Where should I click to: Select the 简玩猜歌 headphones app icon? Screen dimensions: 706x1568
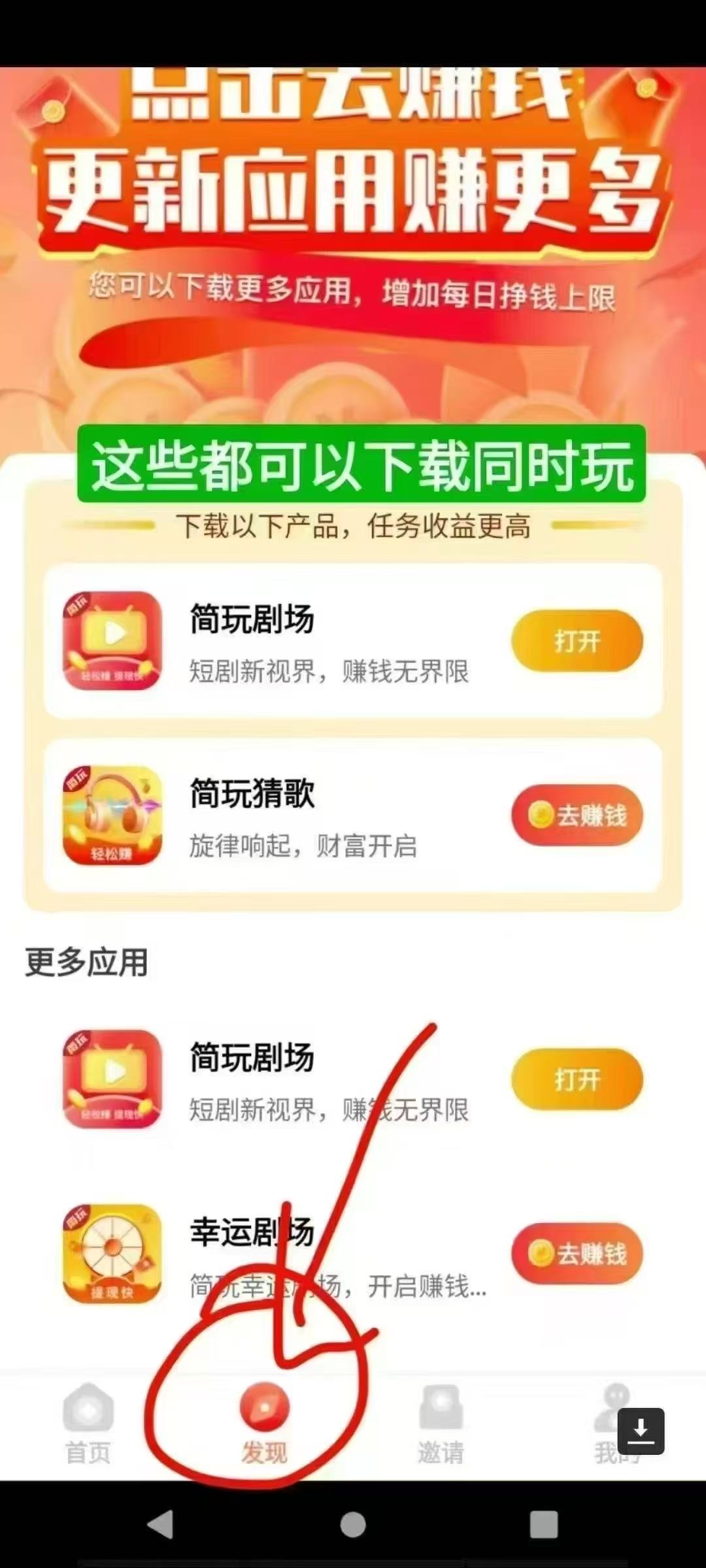(112, 817)
